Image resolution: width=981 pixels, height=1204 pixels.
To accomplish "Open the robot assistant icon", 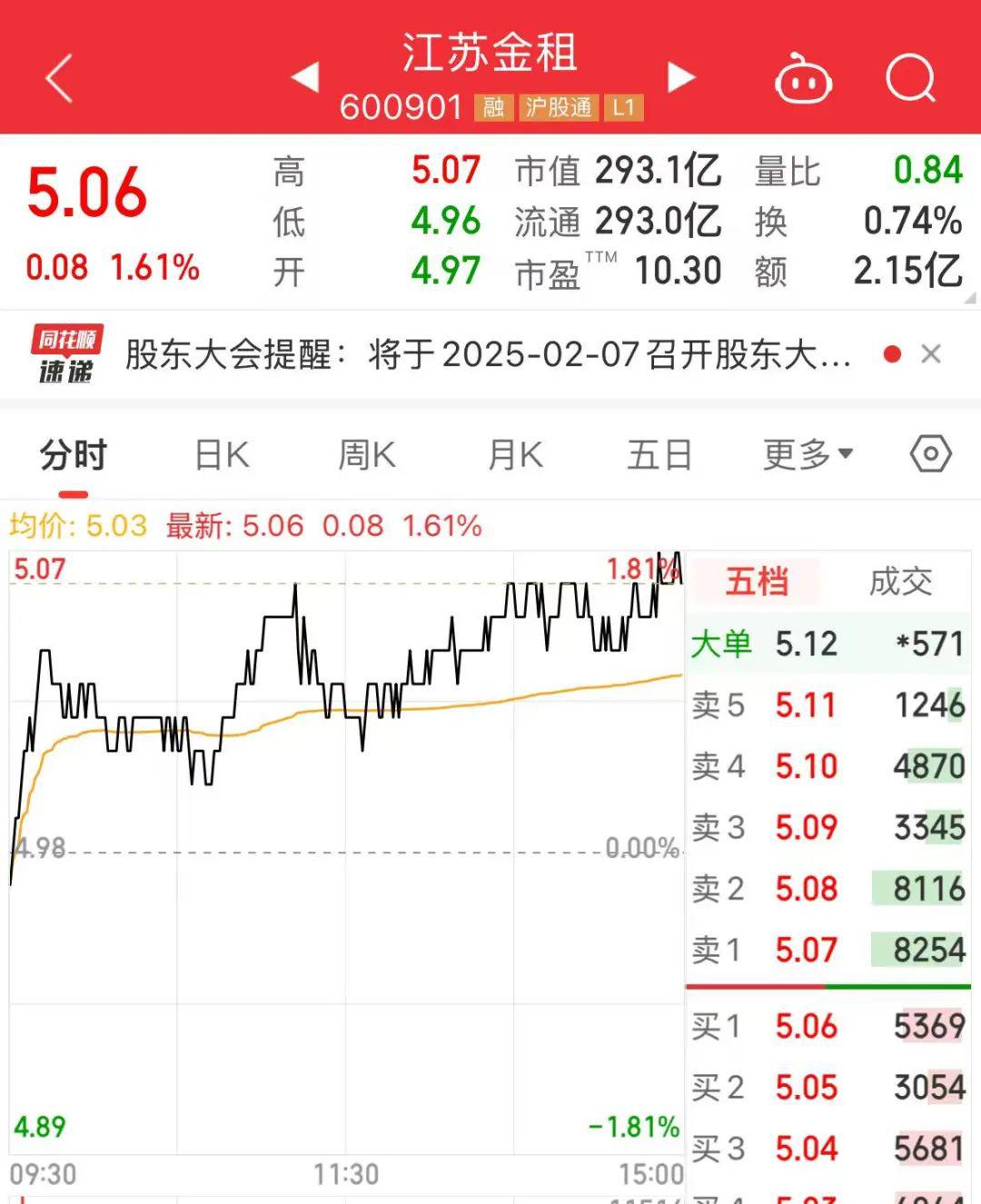I will pyautogui.click(x=803, y=80).
